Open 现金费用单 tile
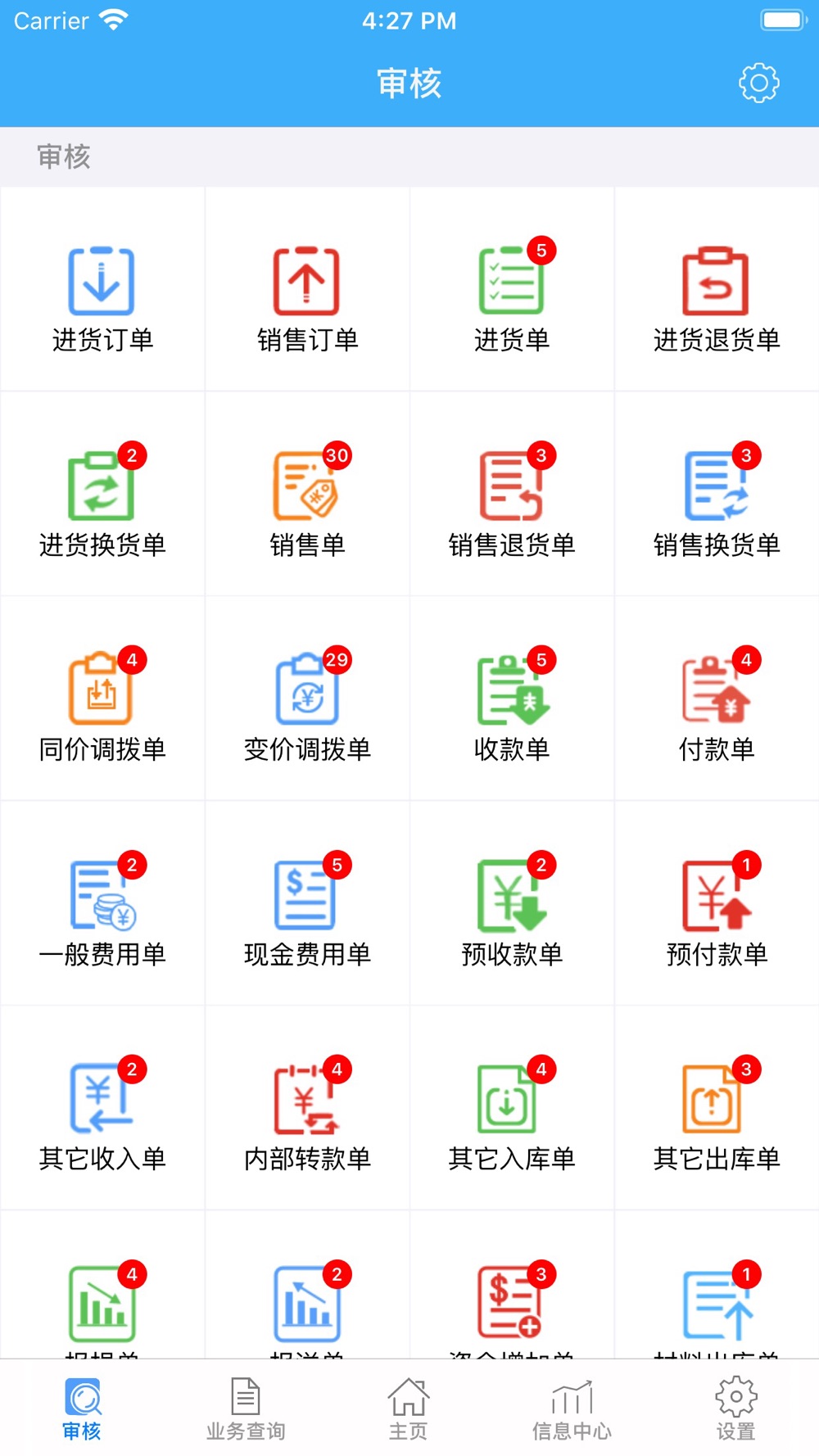The height and width of the screenshot is (1456, 819). click(307, 903)
